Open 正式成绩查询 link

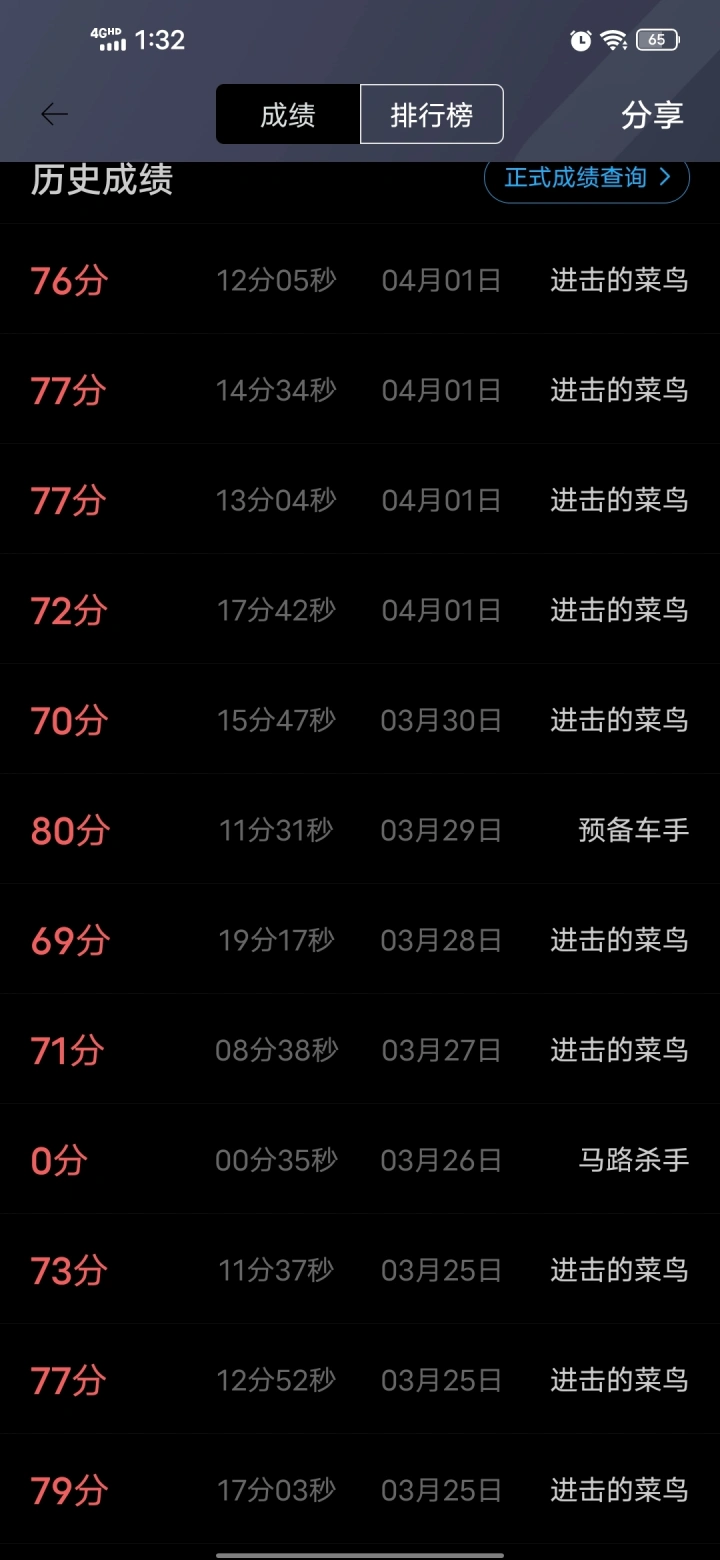[587, 178]
